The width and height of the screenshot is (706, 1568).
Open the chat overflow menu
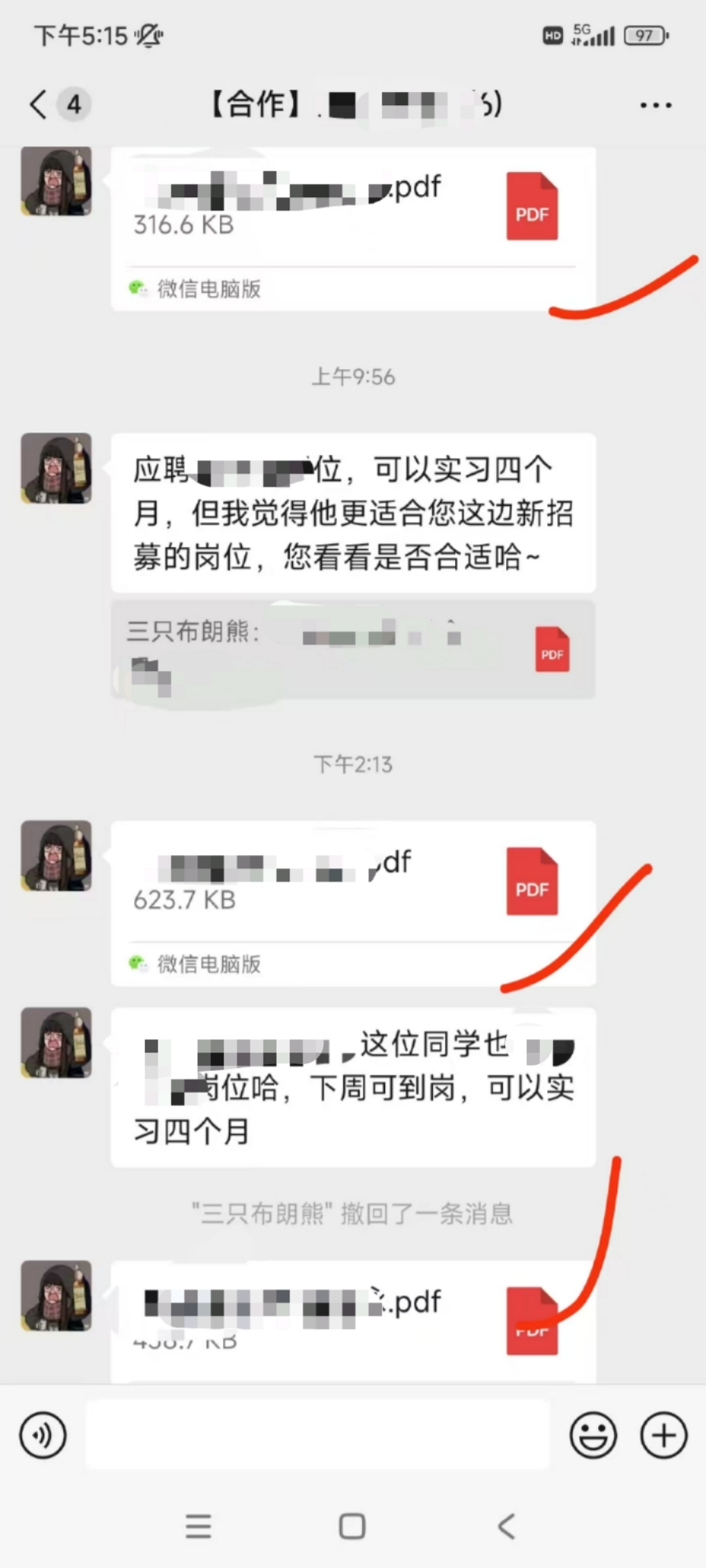tap(656, 105)
